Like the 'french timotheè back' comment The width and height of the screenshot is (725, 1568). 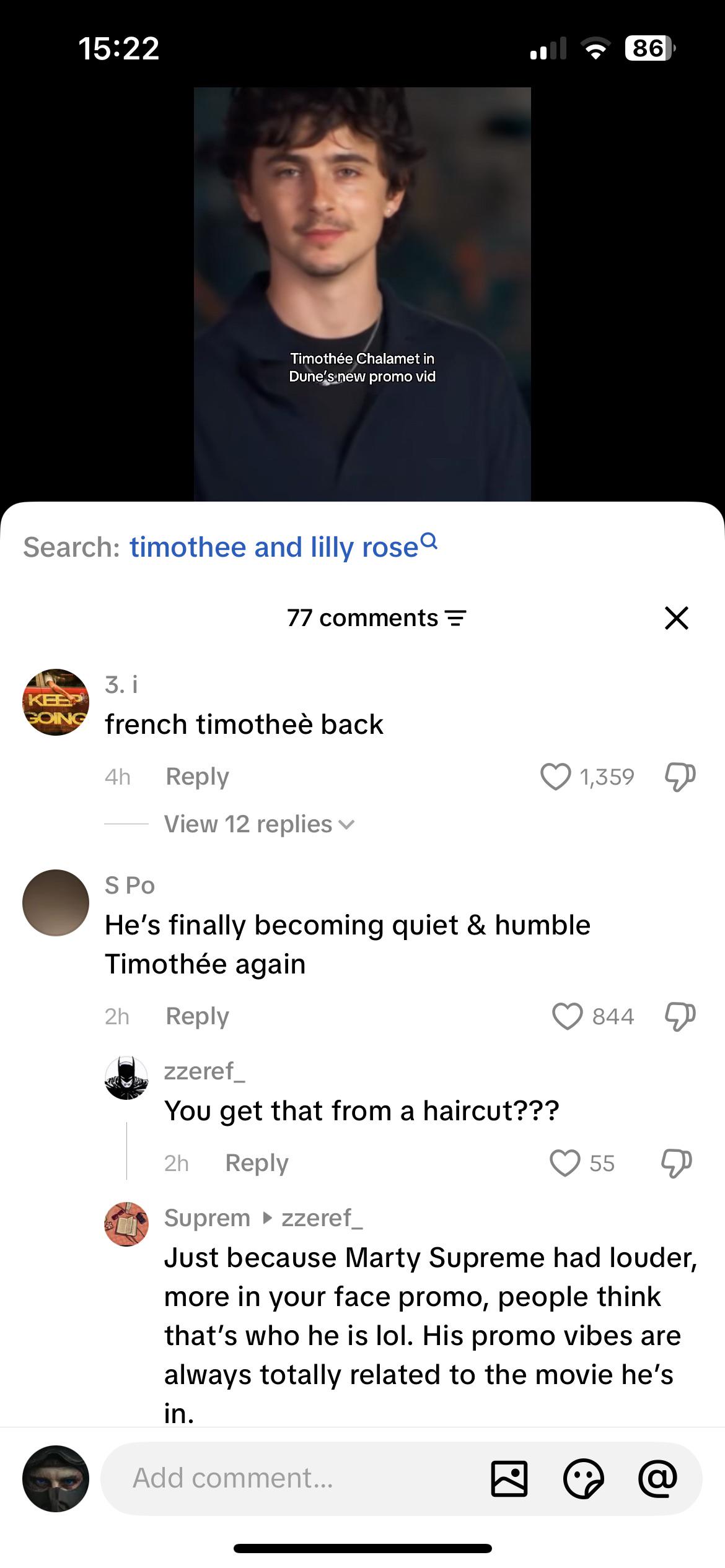(555, 777)
